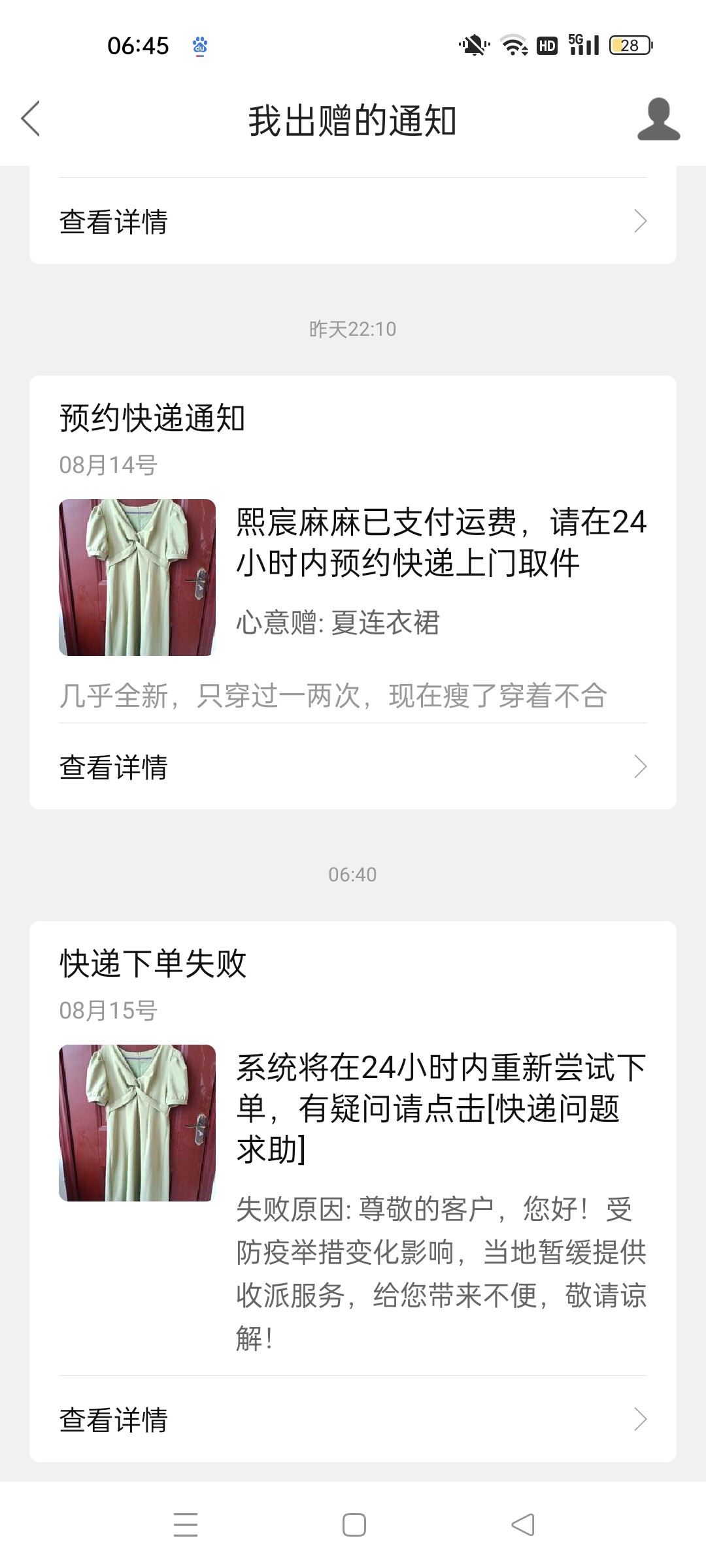Open recent apps from navigation bar
706x1568 pixels.
[186, 1525]
